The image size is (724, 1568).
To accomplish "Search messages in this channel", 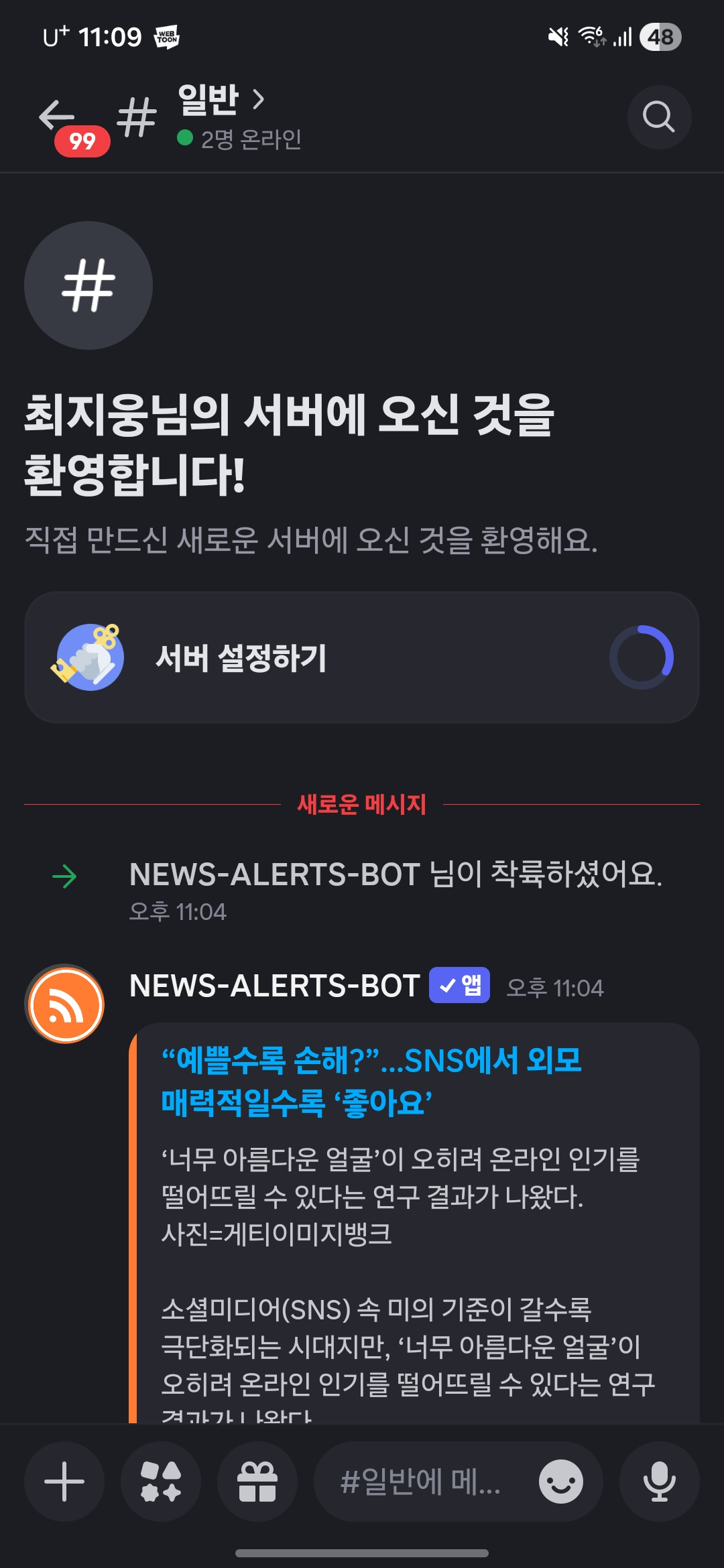I will click(658, 117).
